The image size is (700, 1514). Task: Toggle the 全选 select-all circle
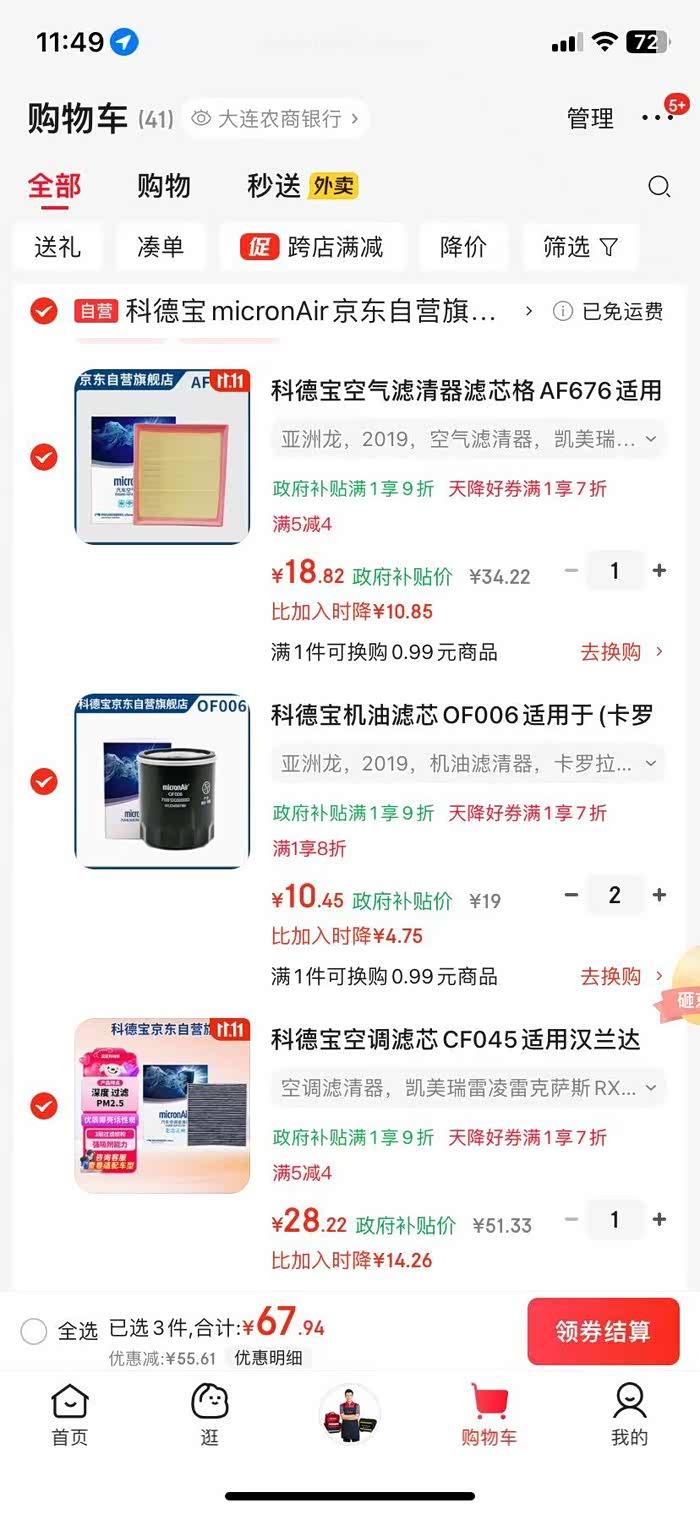34,1331
